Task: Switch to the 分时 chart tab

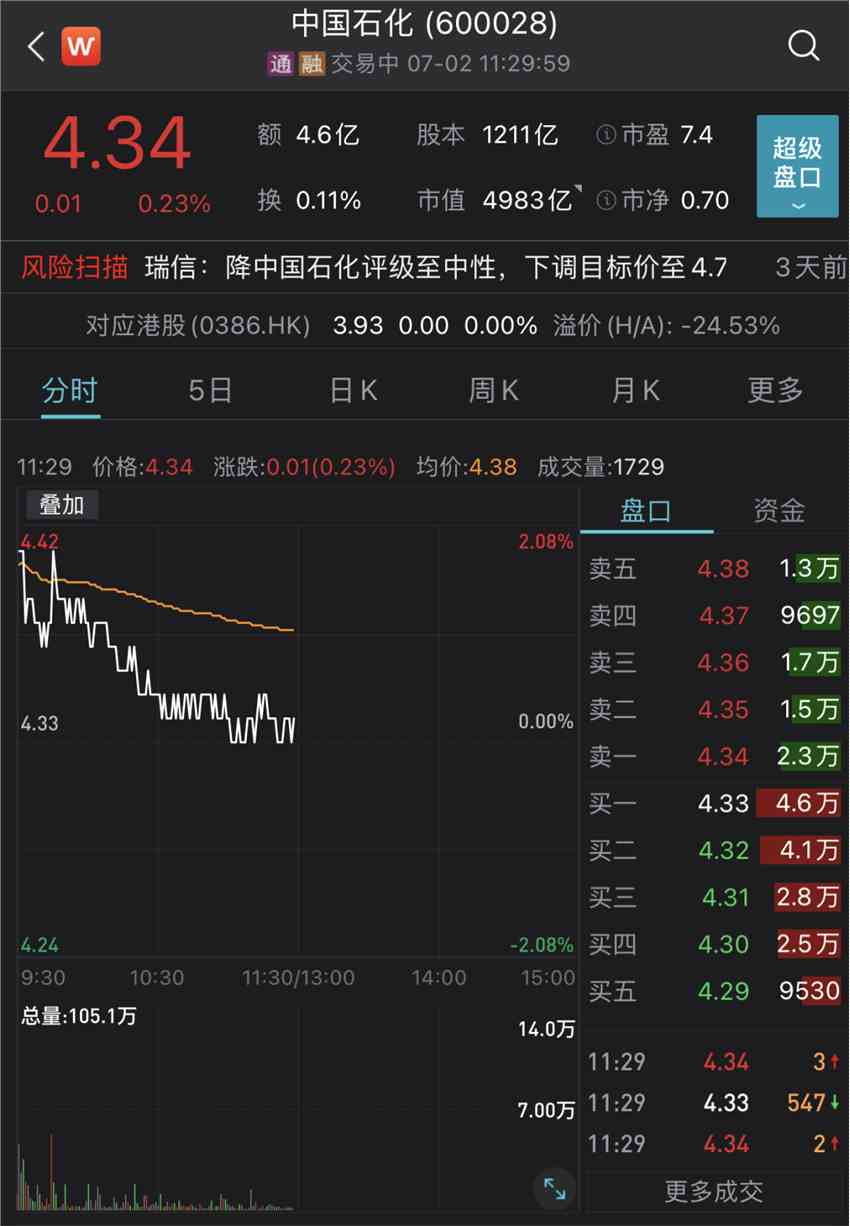Action: (70, 390)
